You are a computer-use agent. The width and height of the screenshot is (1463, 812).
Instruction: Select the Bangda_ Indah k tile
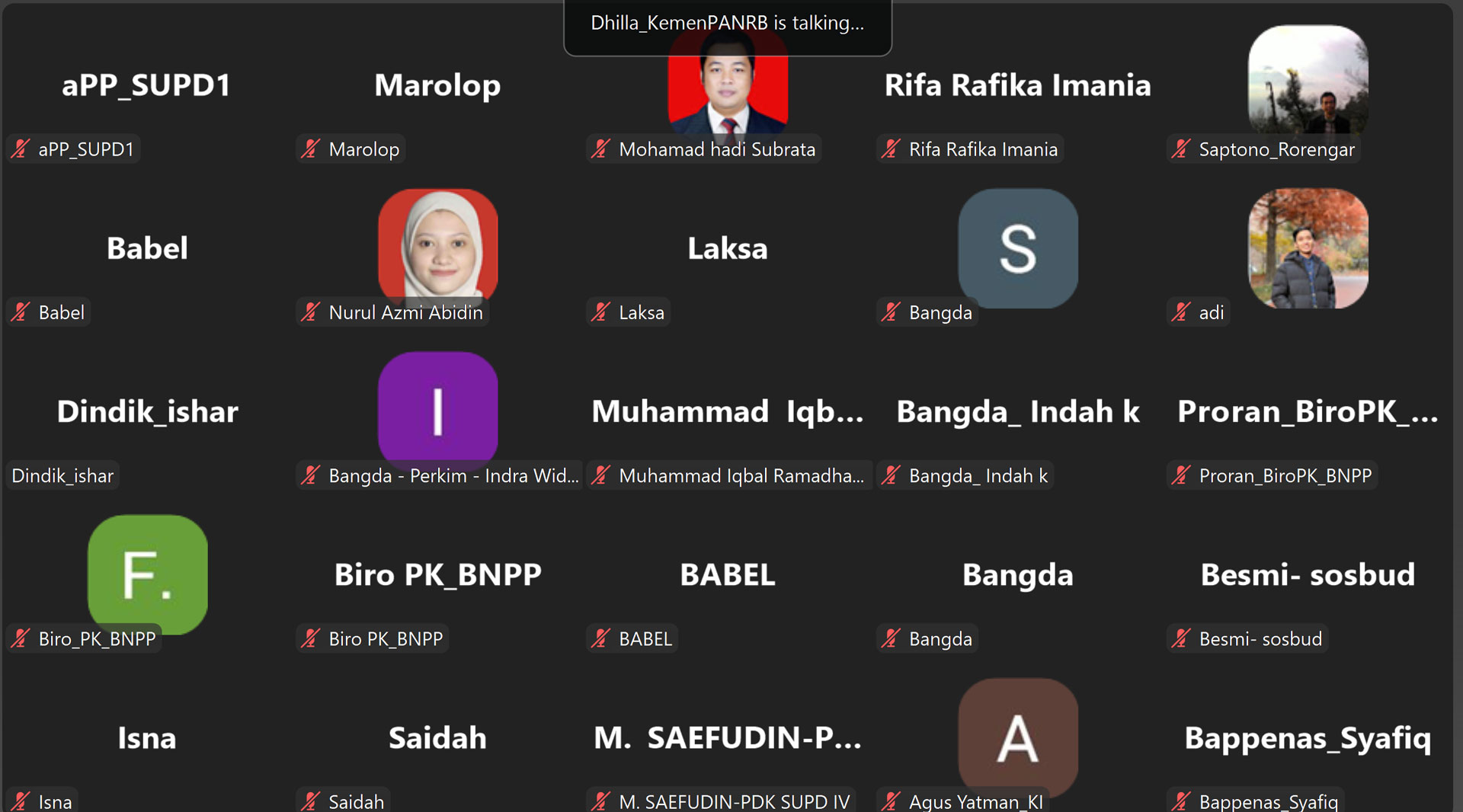click(1017, 411)
